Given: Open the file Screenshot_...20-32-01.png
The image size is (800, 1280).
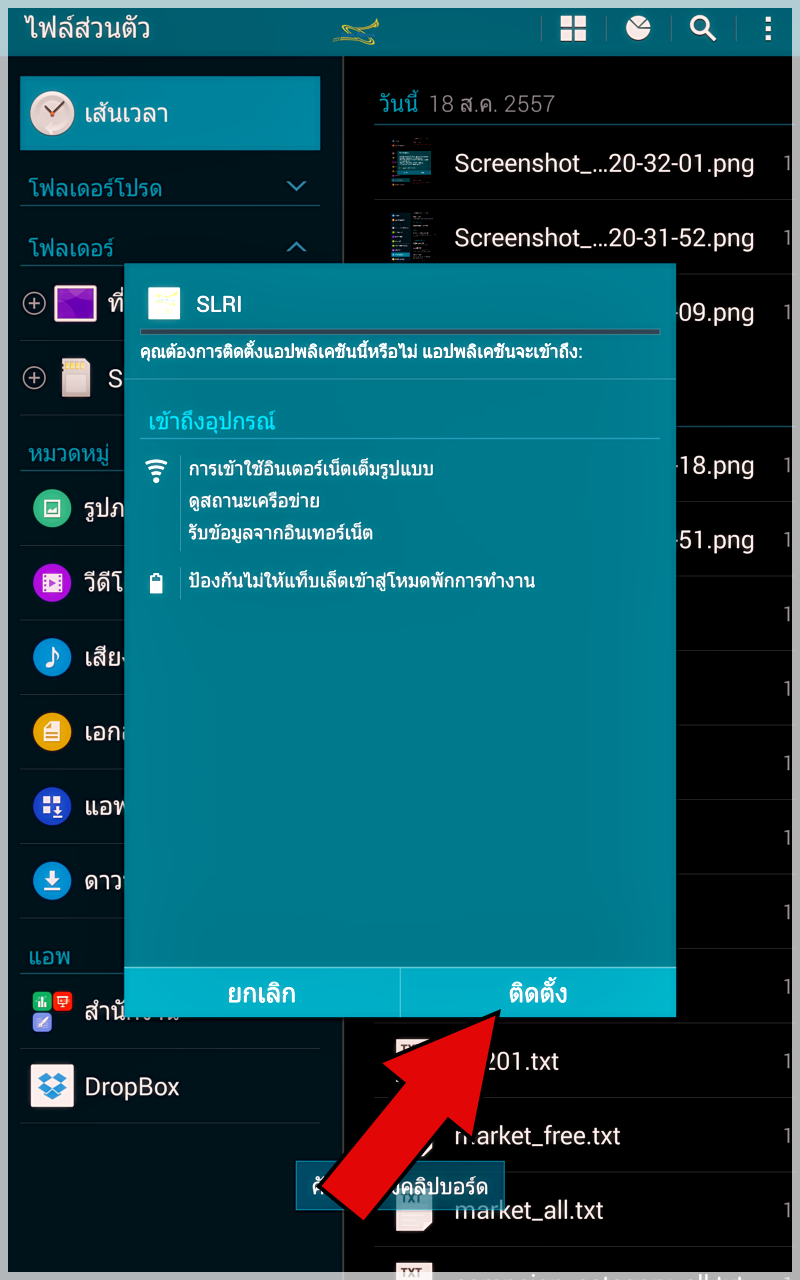Looking at the screenshot, I should pos(603,164).
